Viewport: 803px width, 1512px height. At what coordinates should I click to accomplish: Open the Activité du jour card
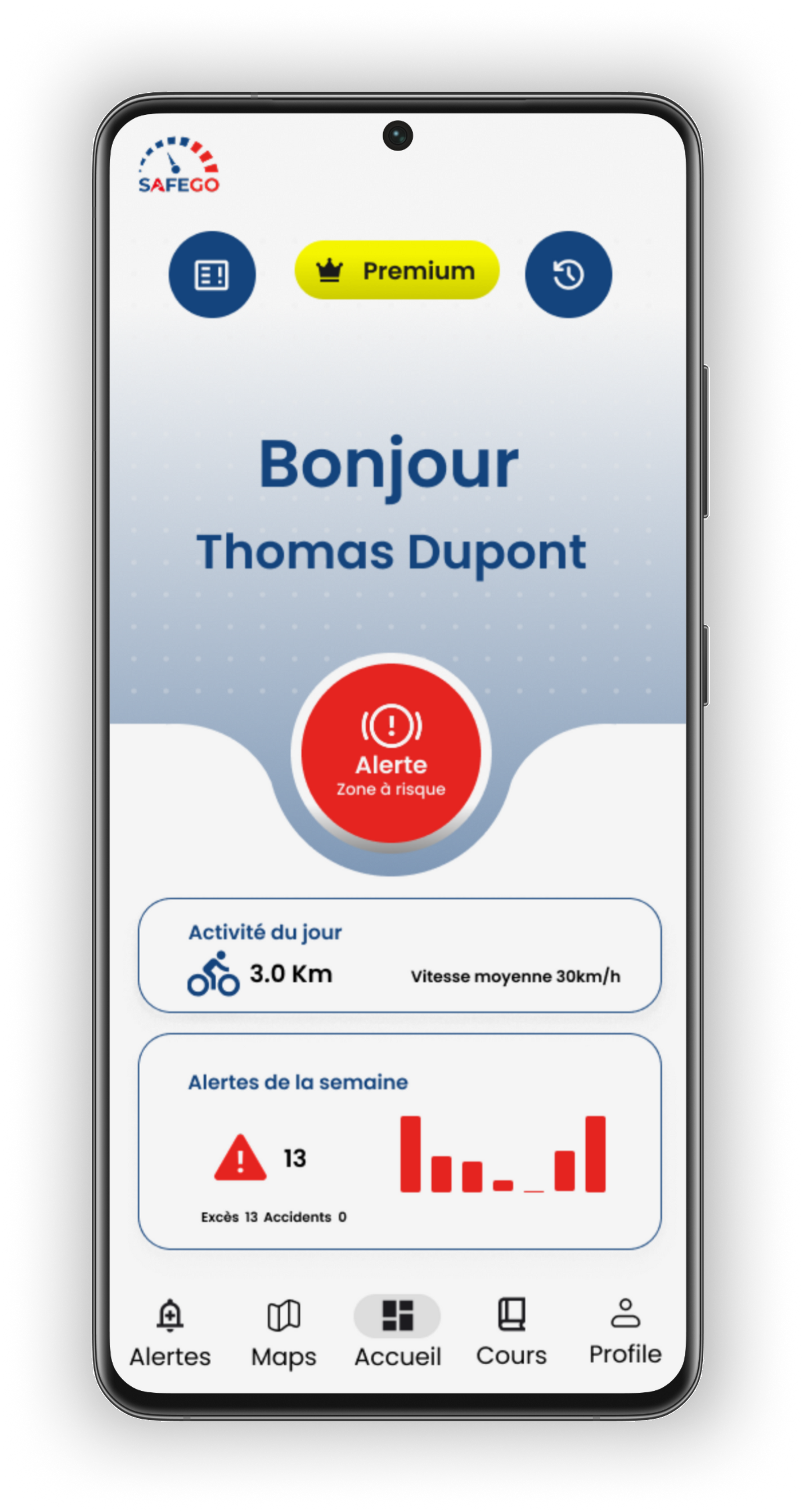coord(399,956)
